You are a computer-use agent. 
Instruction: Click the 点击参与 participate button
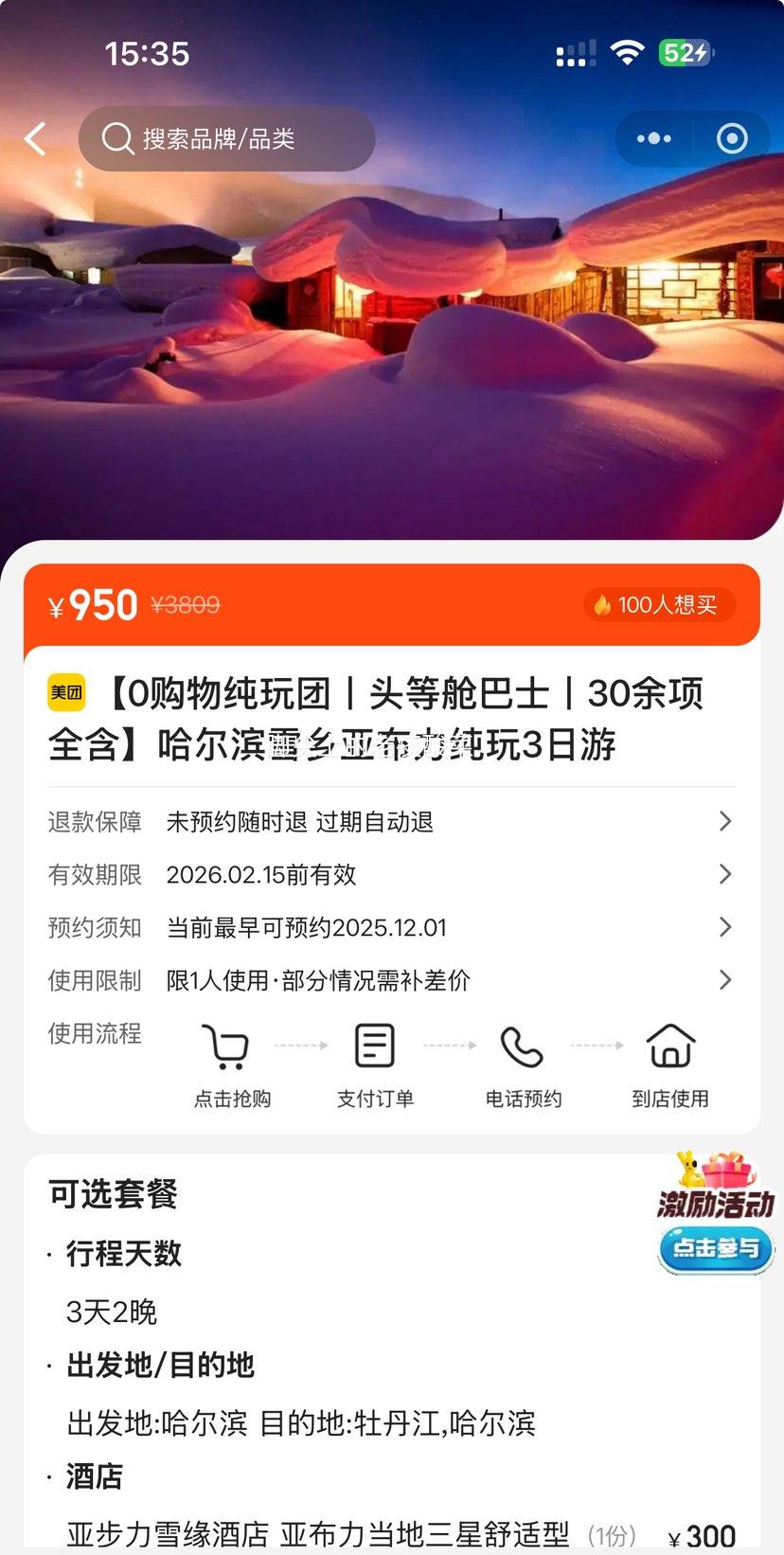715,1249
